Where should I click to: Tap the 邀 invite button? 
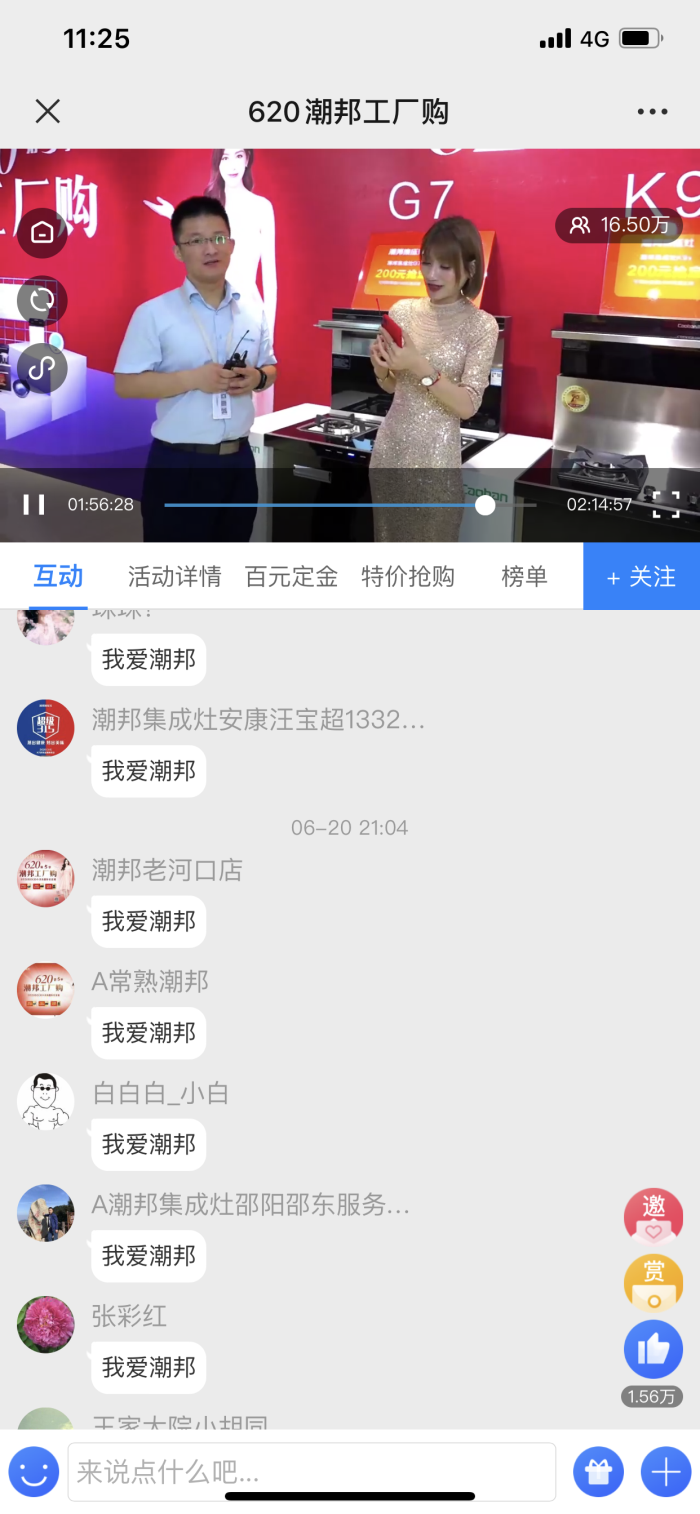point(653,1216)
